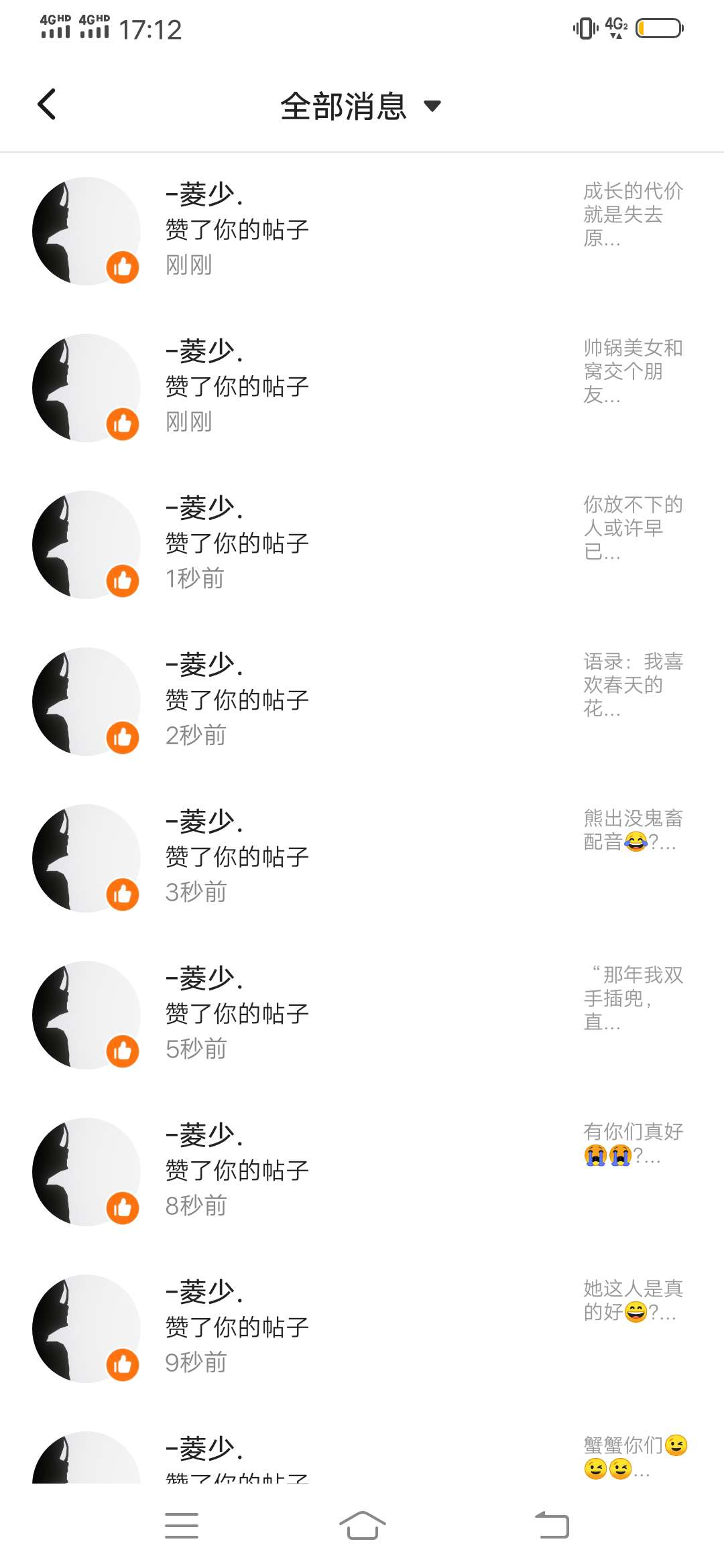Open the like notification for 帅锅美女 post
This screenshot has width=724, height=1568.
pyautogui.click(x=362, y=387)
